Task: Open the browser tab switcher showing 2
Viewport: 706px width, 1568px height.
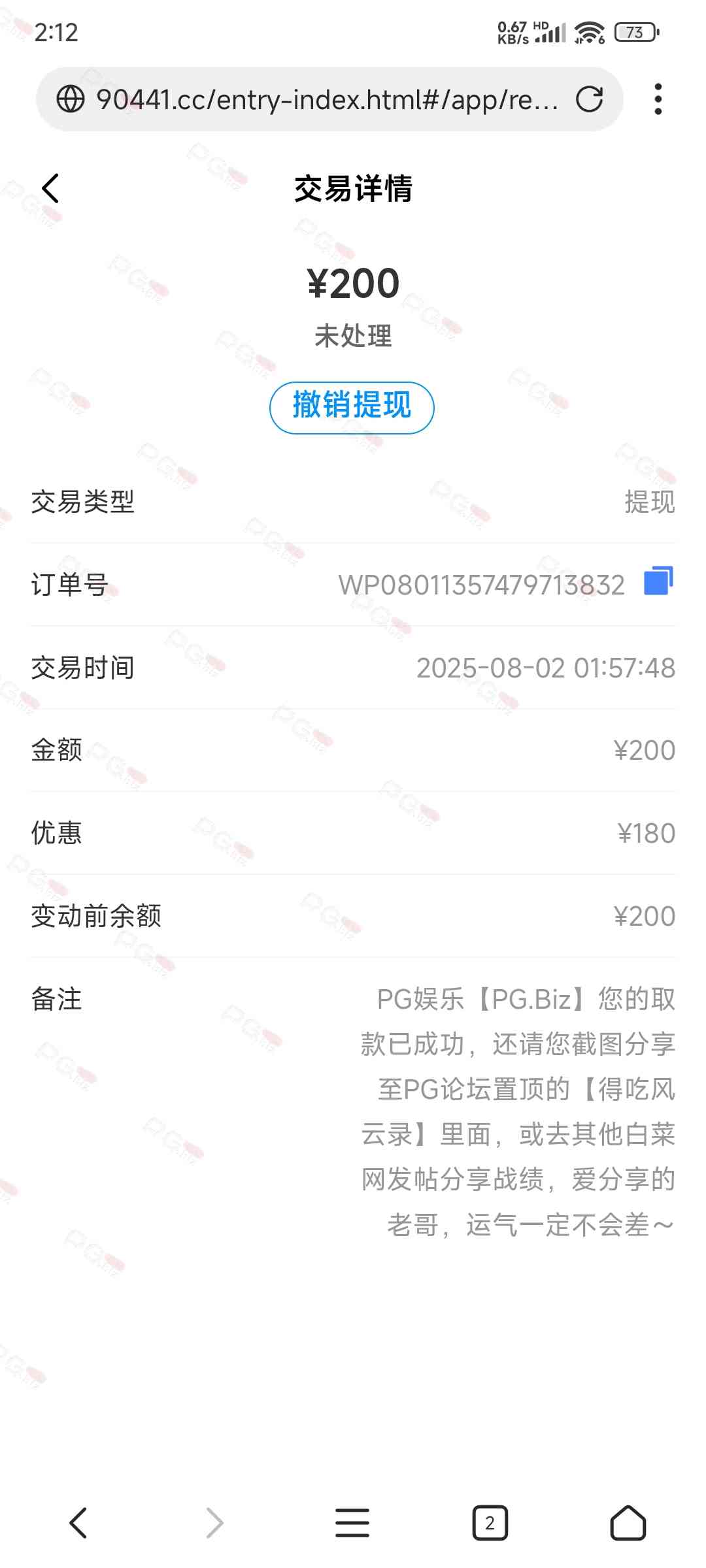Action: coord(490,1523)
